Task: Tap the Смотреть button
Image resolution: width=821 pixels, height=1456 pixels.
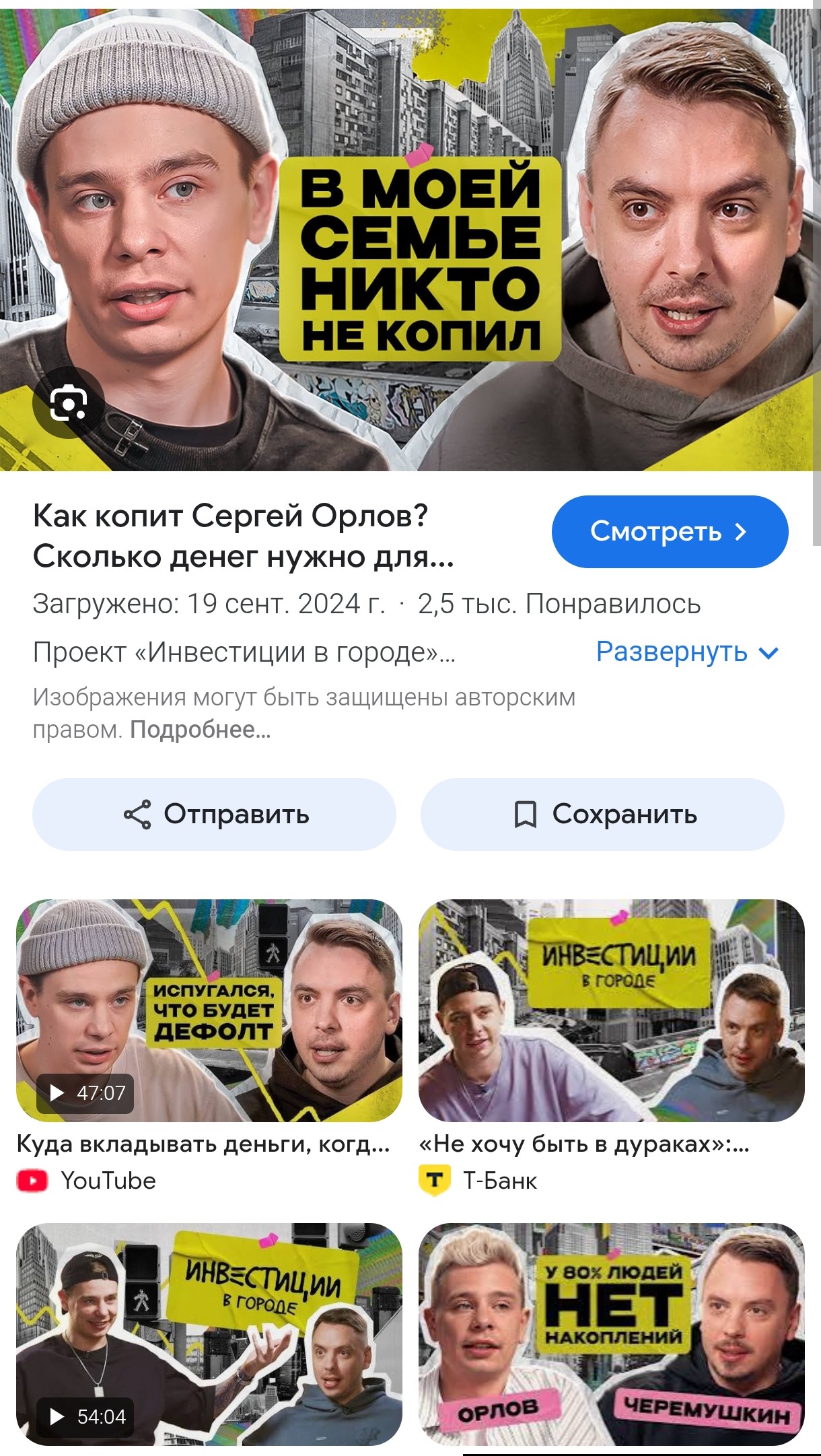Action: click(x=670, y=532)
